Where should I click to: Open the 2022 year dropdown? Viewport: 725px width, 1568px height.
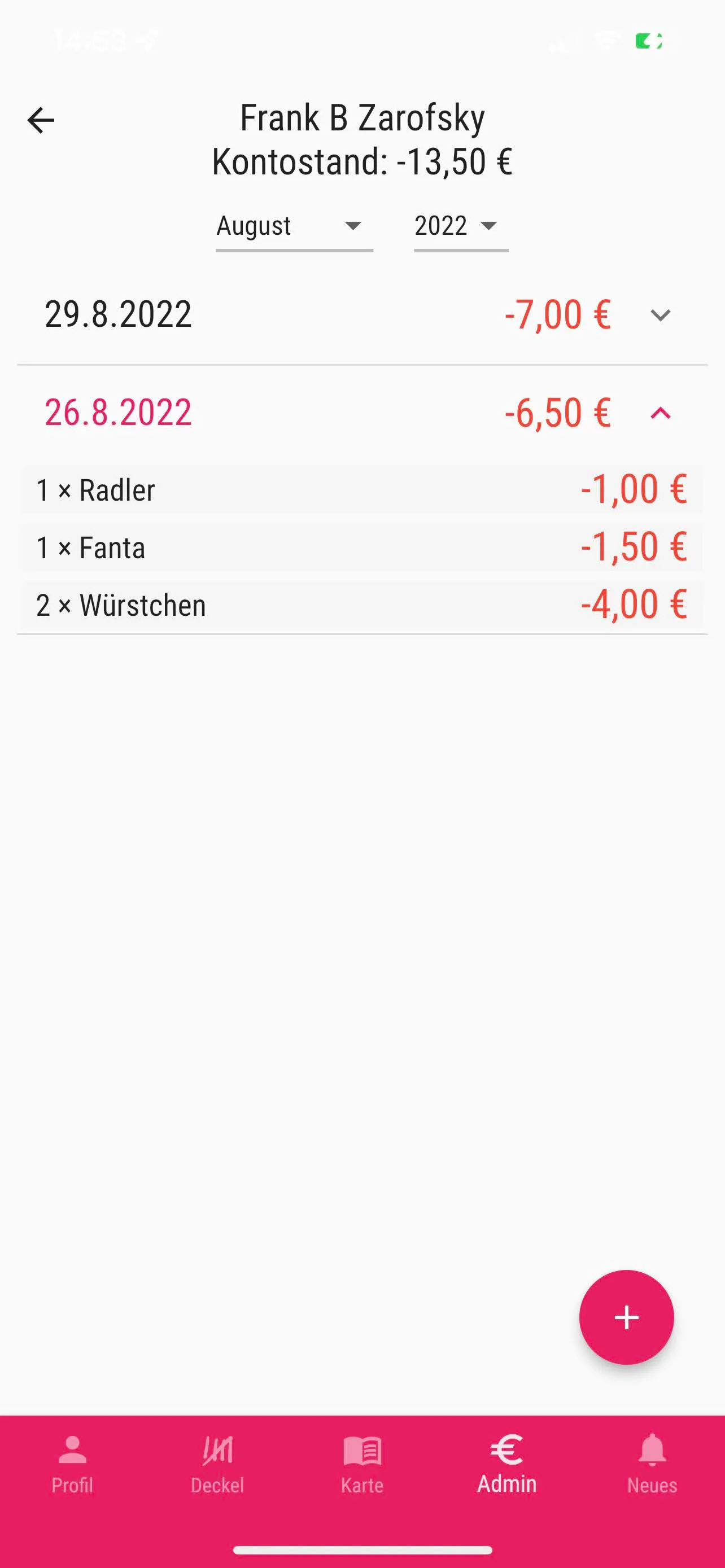click(461, 226)
